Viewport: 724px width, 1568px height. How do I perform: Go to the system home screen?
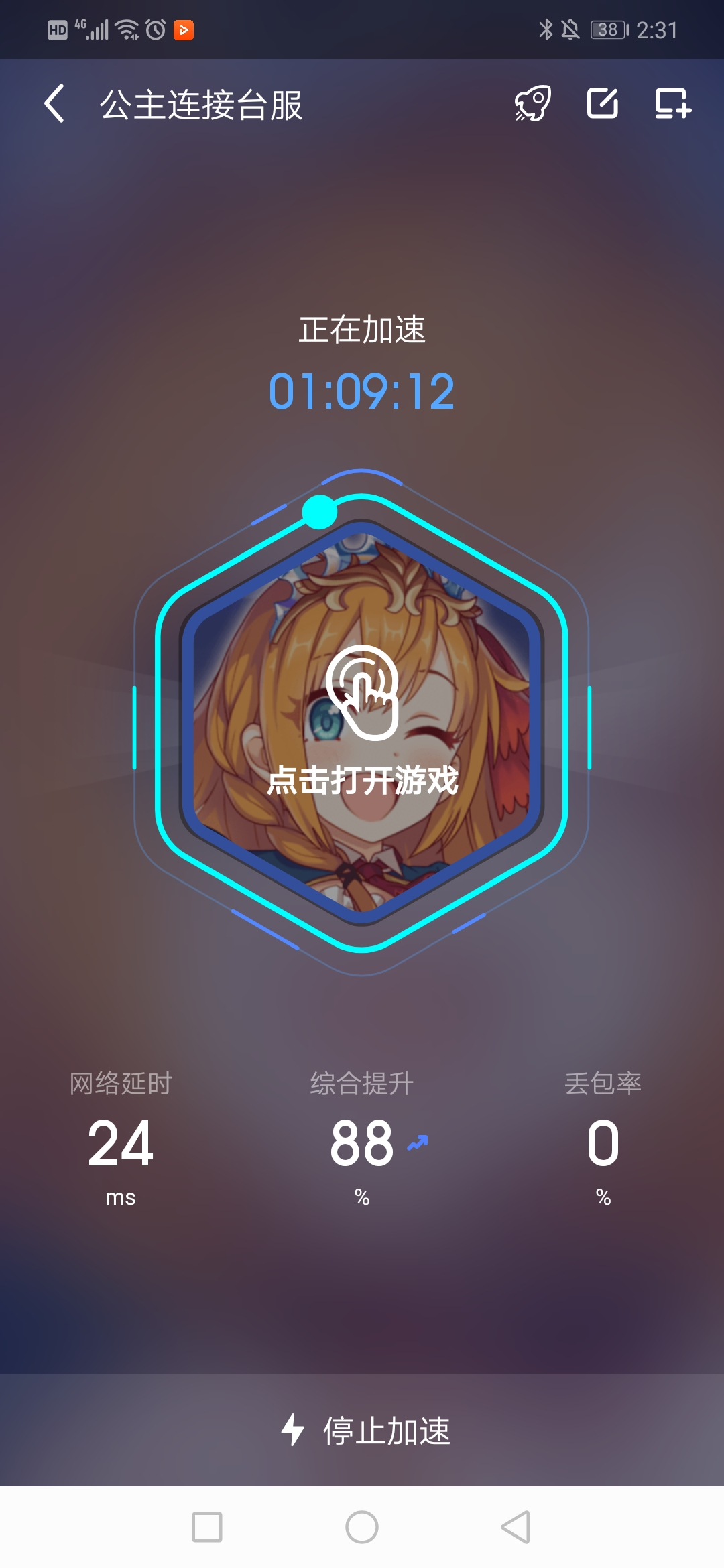[362, 1527]
